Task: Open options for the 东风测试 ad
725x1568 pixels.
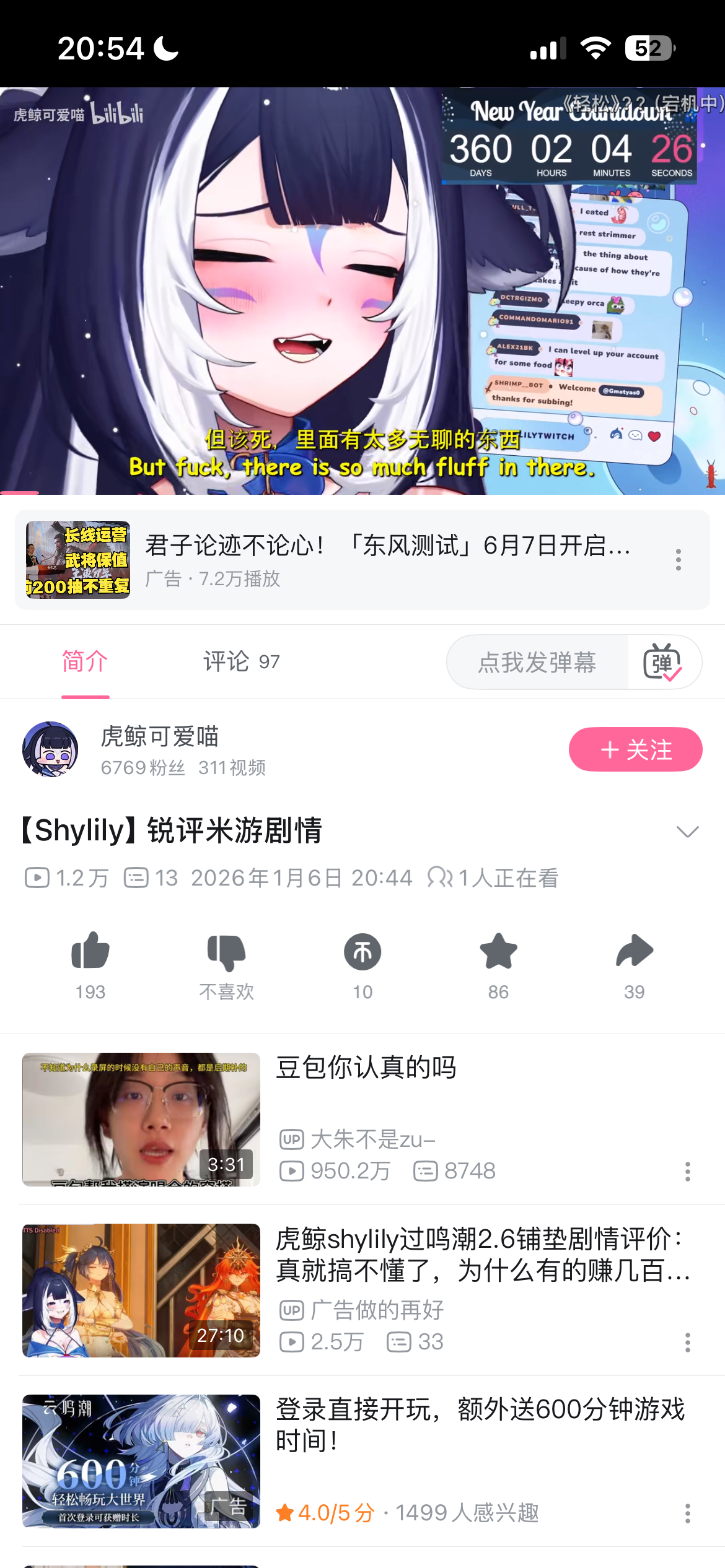Action: pyautogui.click(x=679, y=560)
